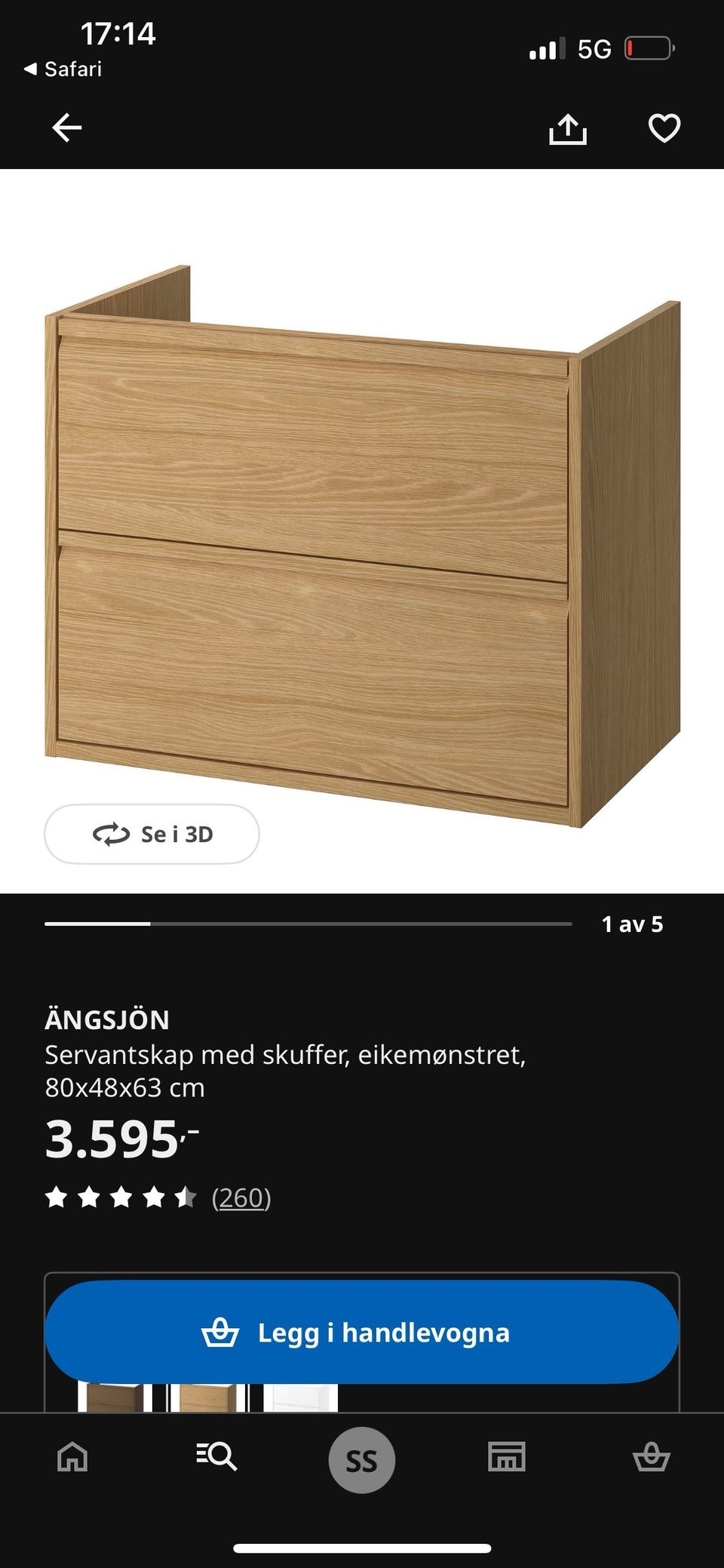Tap '1 av 5' to browse image count

pyautogui.click(x=632, y=923)
